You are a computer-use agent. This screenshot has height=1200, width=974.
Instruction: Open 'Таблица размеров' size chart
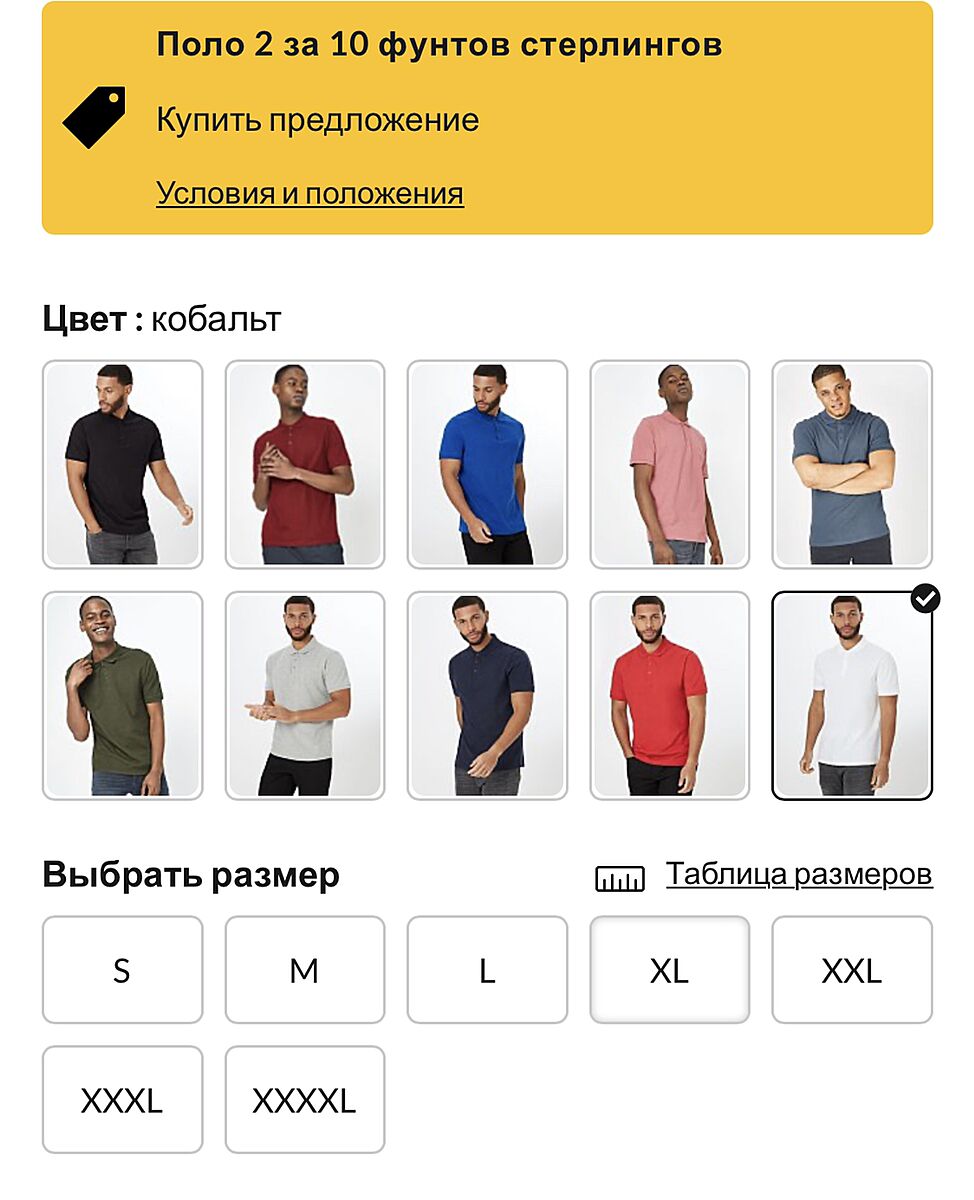pyautogui.click(x=798, y=875)
